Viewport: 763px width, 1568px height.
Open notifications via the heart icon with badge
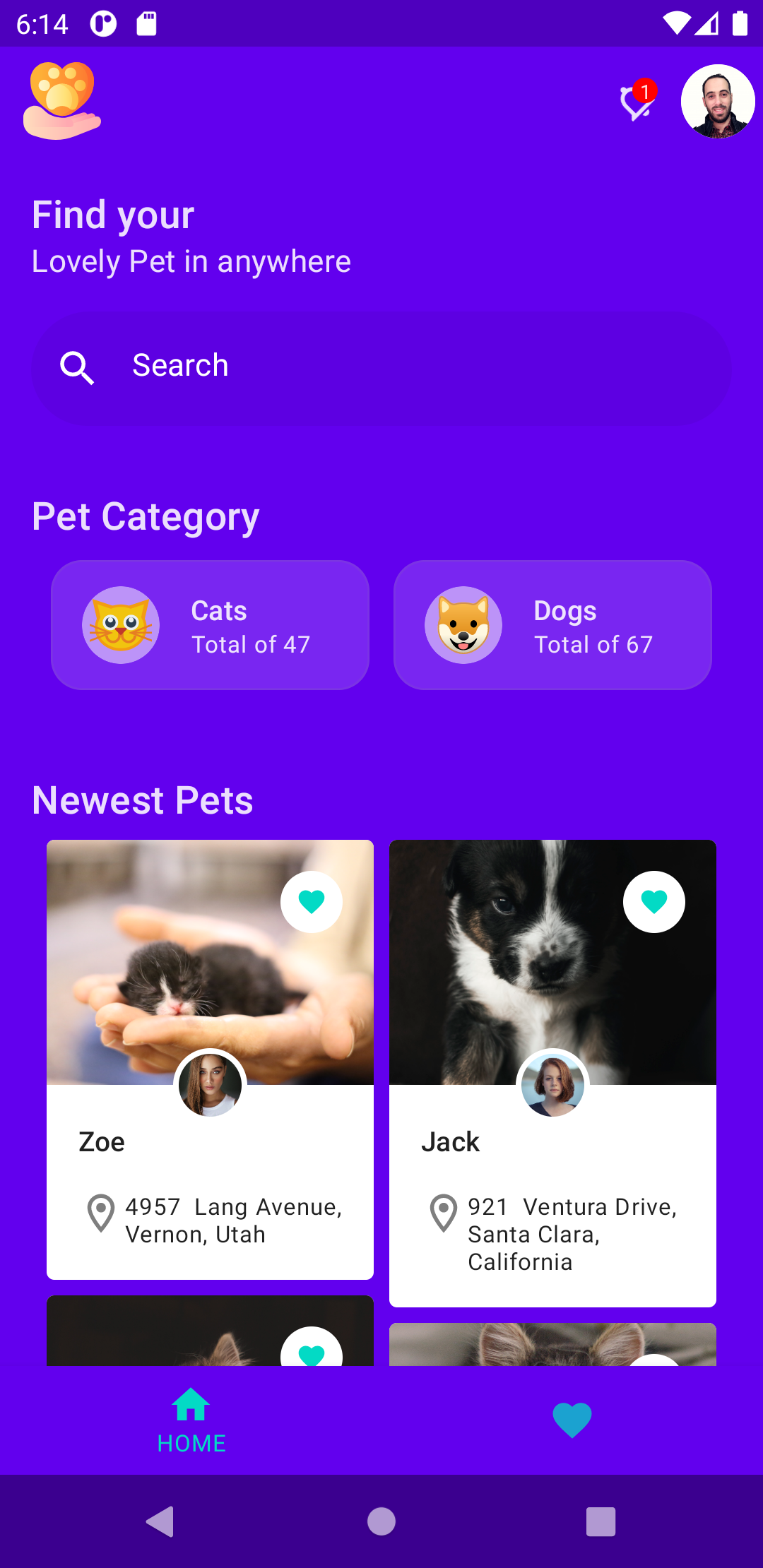pos(634,101)
